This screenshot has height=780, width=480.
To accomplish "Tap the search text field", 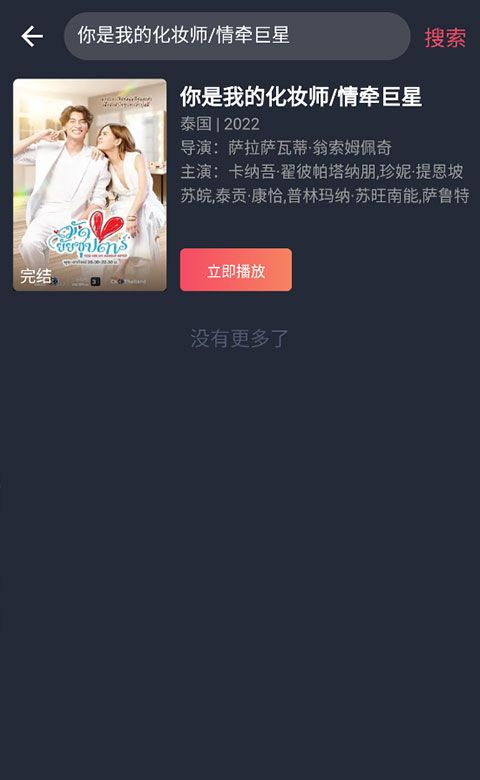I will tap(237, 36).
